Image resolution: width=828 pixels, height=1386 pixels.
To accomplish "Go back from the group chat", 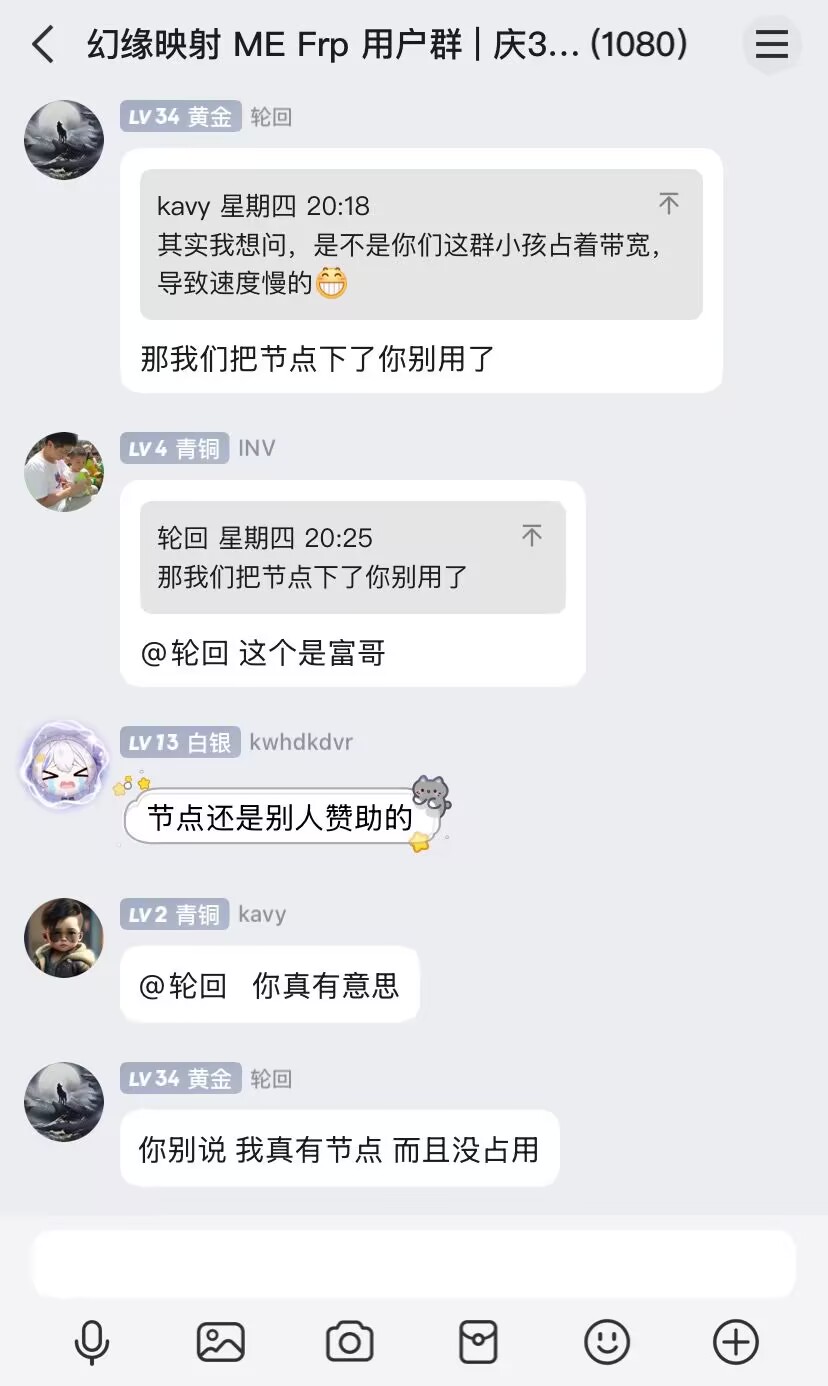I will (x=43, y=45).
